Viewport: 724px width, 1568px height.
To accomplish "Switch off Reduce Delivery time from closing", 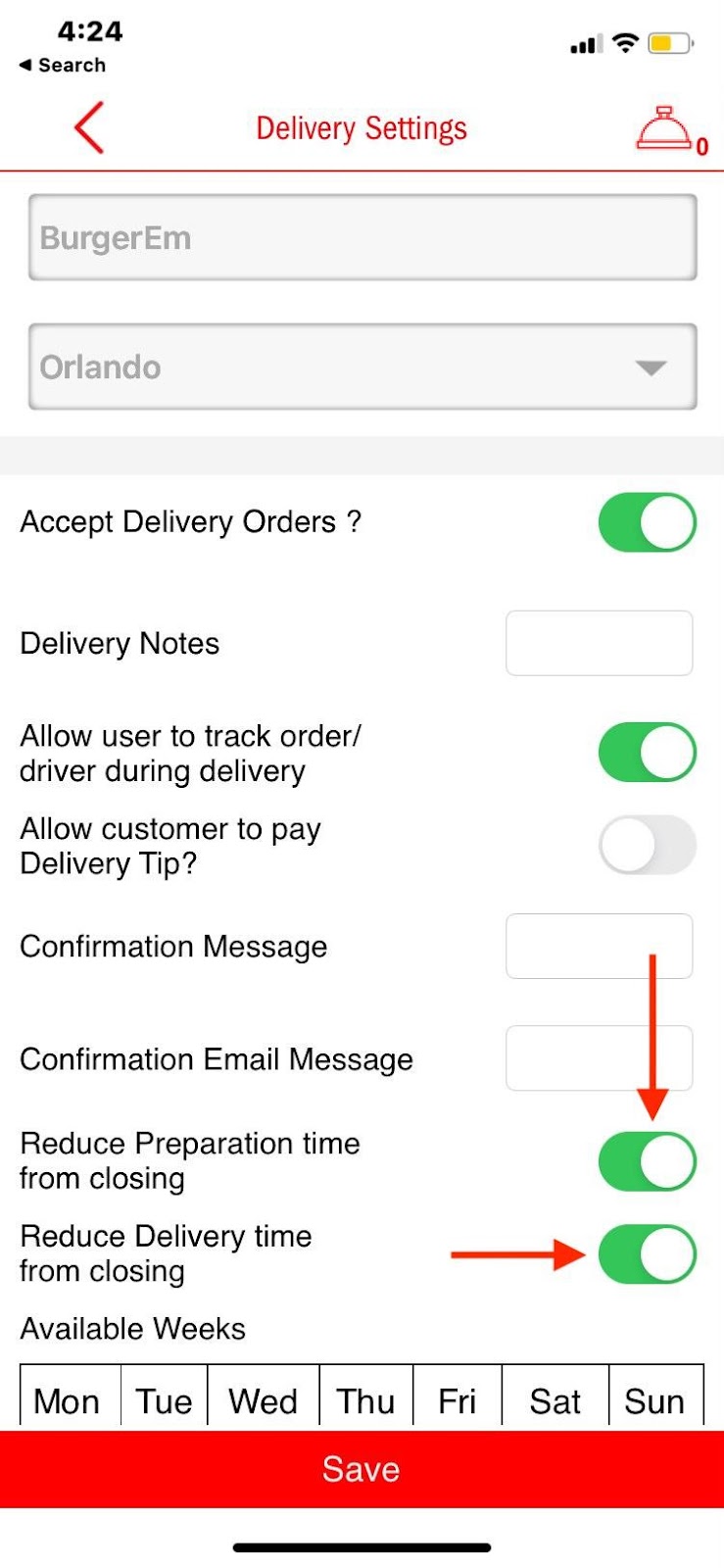I will coord(647,1254).
